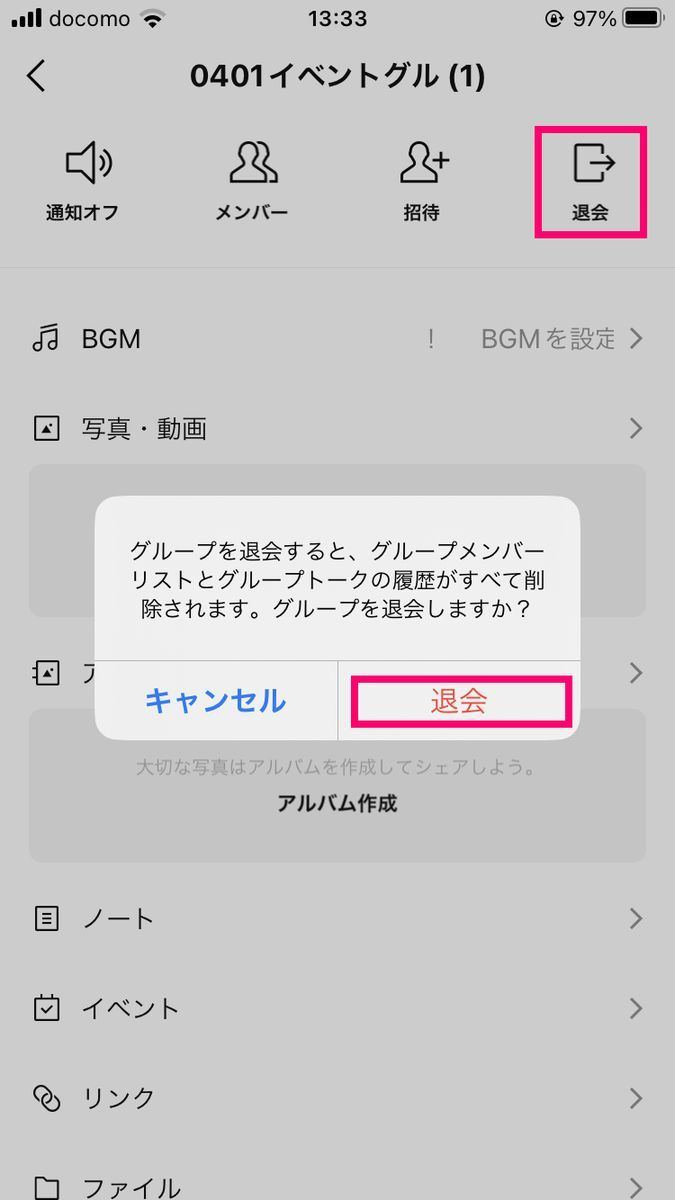Go back using the top-left arrow
The image size is (675, 1200).
click(37, 76)
